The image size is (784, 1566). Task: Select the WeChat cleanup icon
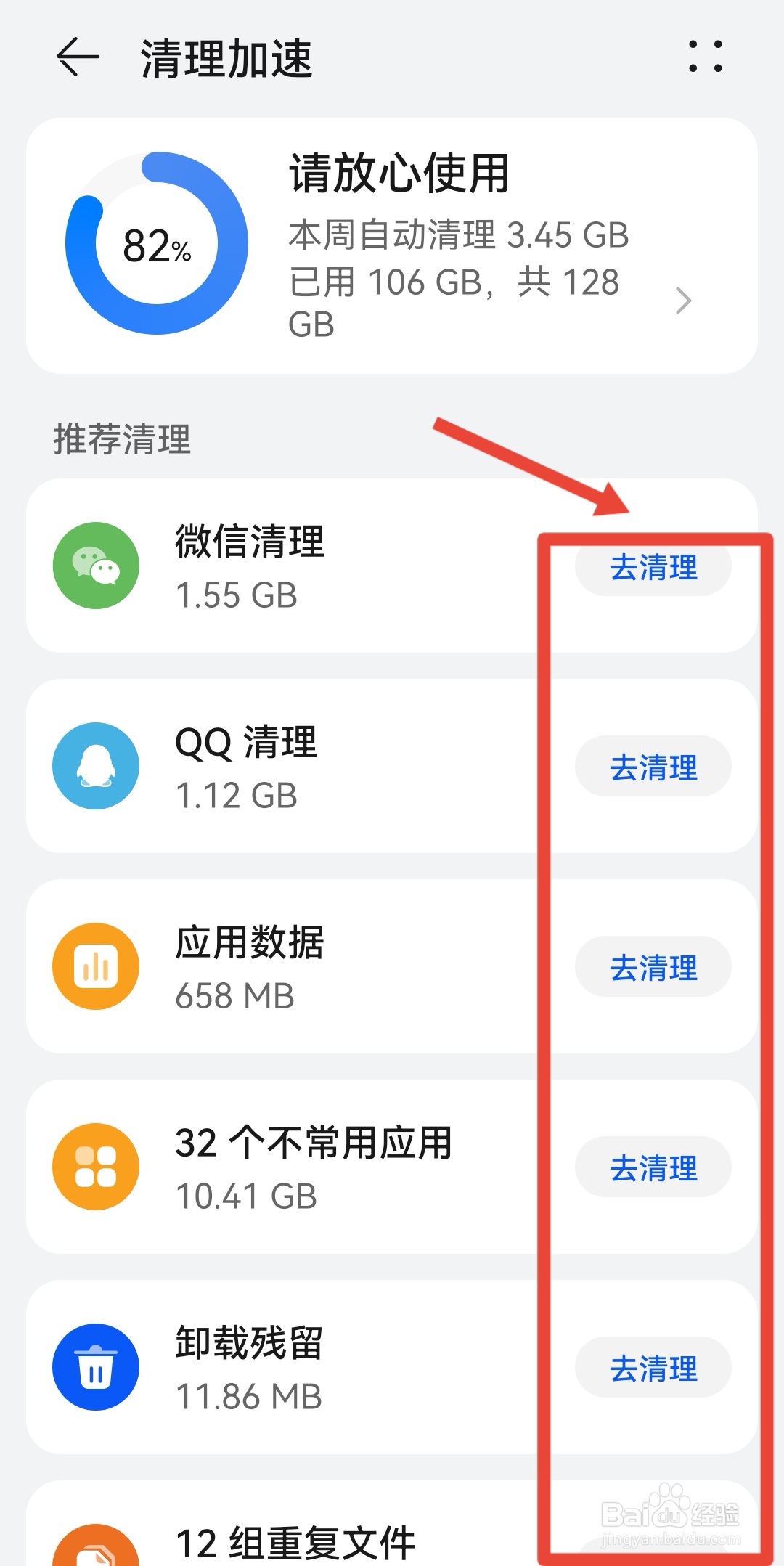point(95,567)
